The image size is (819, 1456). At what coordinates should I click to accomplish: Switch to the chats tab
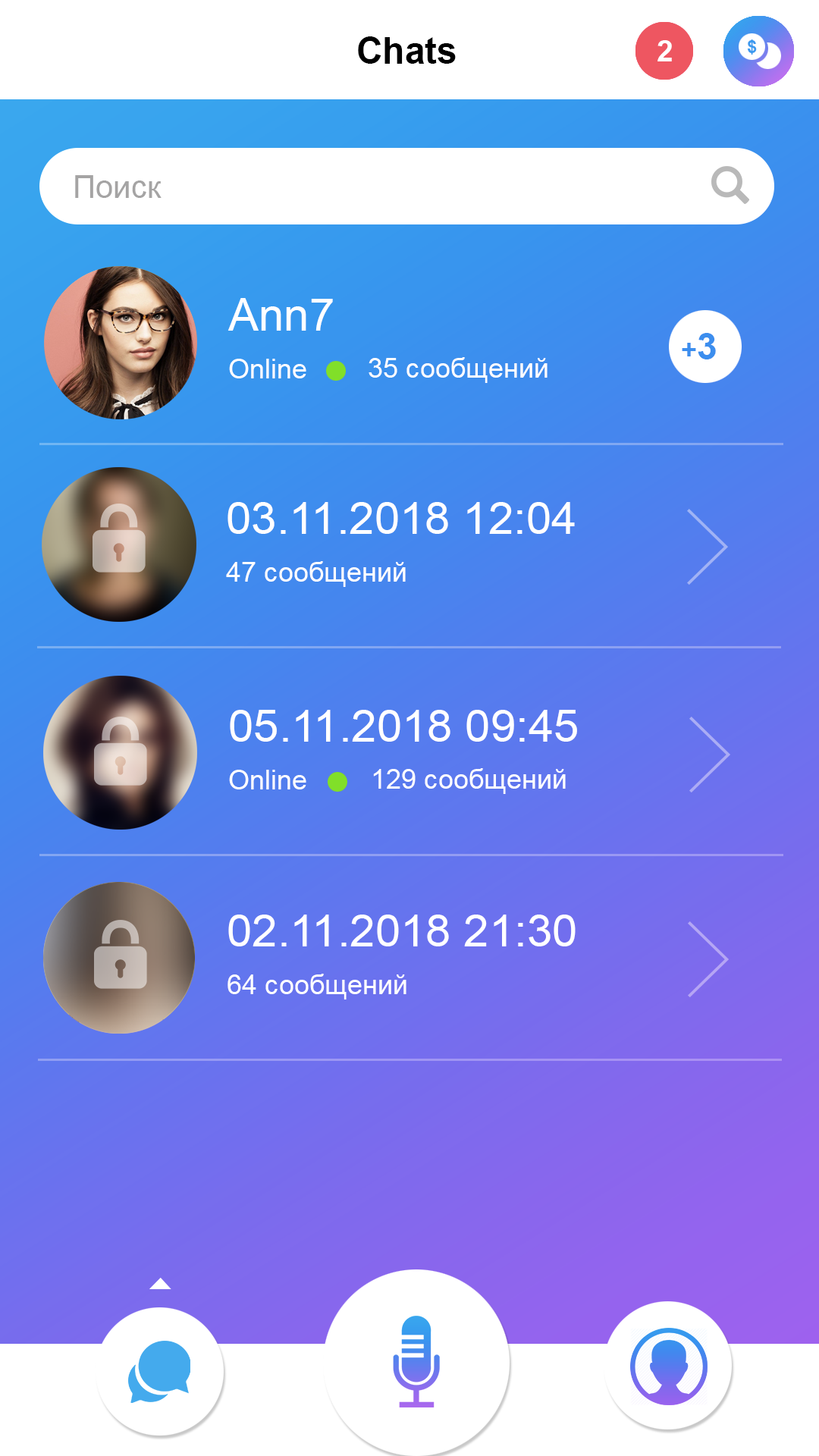pos(160,1371)
